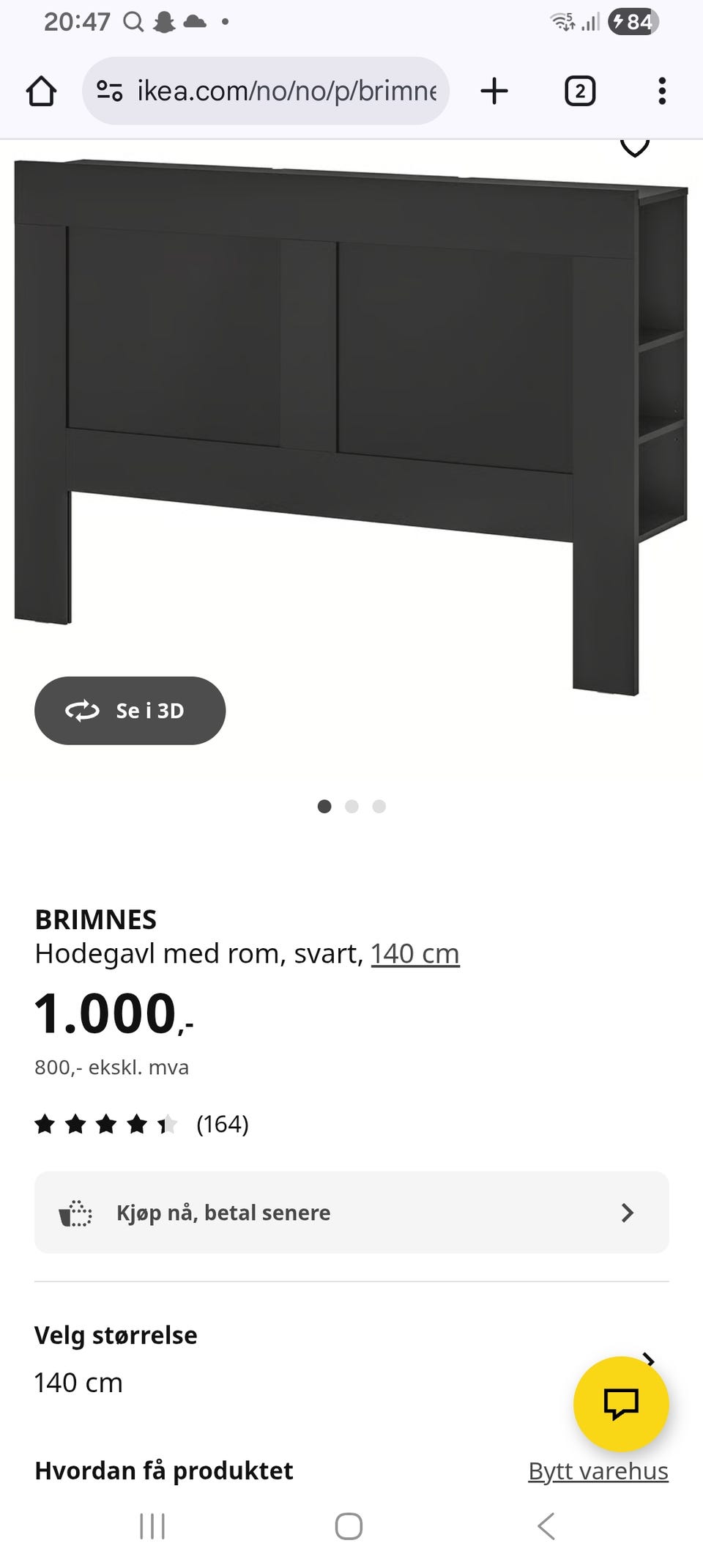Tap the Se i 3D button

(130, 711)
